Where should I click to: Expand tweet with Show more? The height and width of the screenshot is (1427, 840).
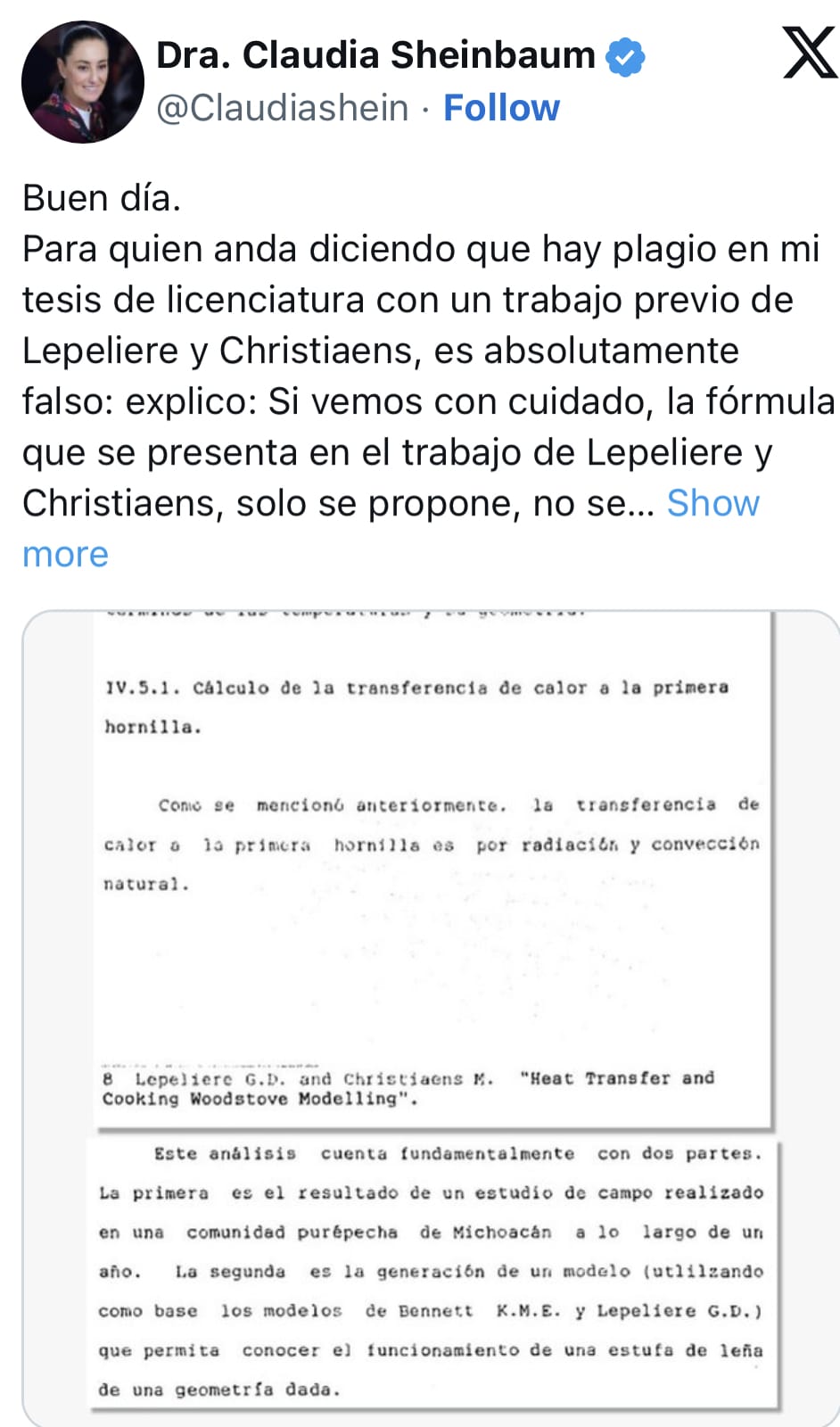(712, 503)
